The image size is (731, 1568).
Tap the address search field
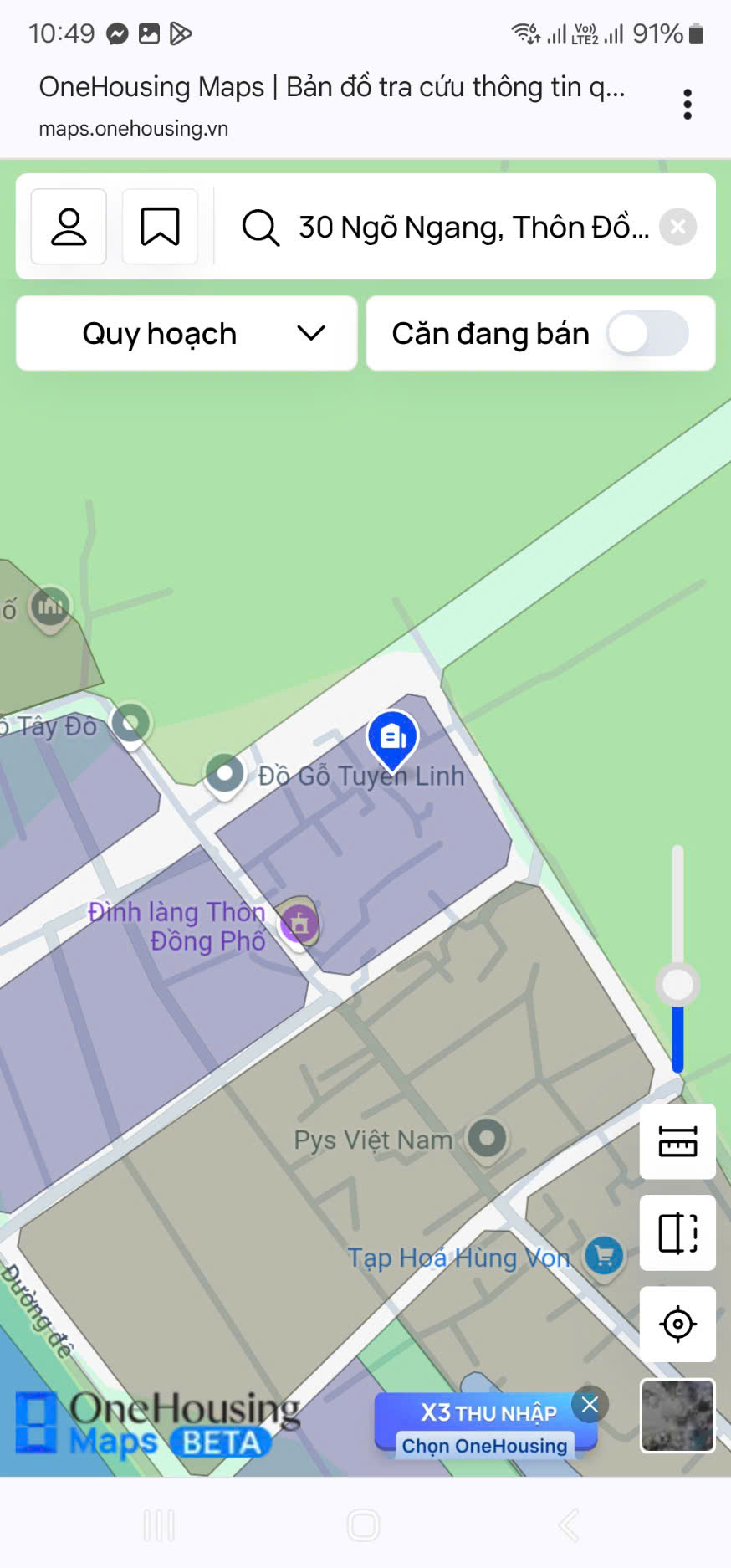473,227
